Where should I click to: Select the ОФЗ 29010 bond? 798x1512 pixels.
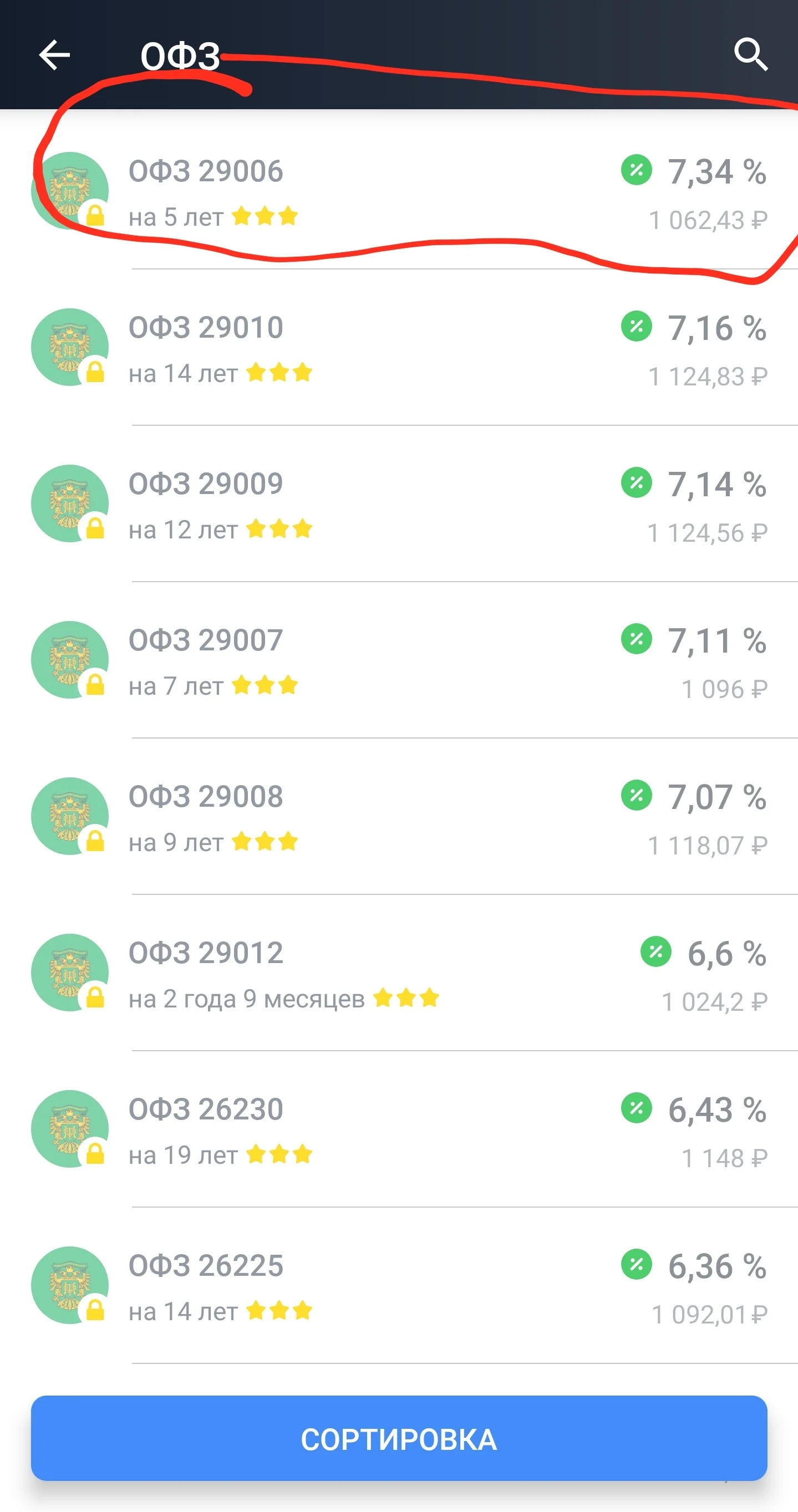(399, 348)
